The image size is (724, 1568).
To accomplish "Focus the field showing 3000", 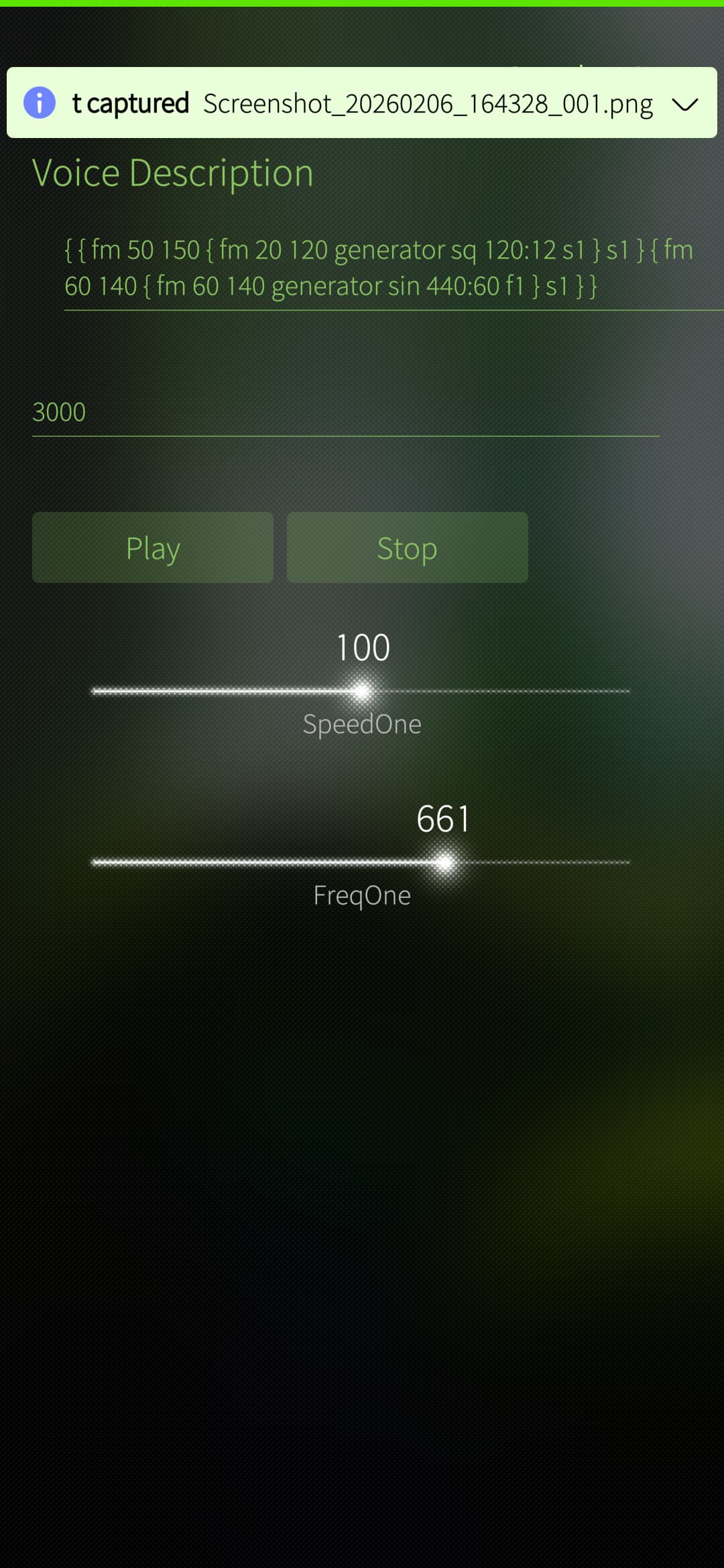I will (x=345, y=412).
